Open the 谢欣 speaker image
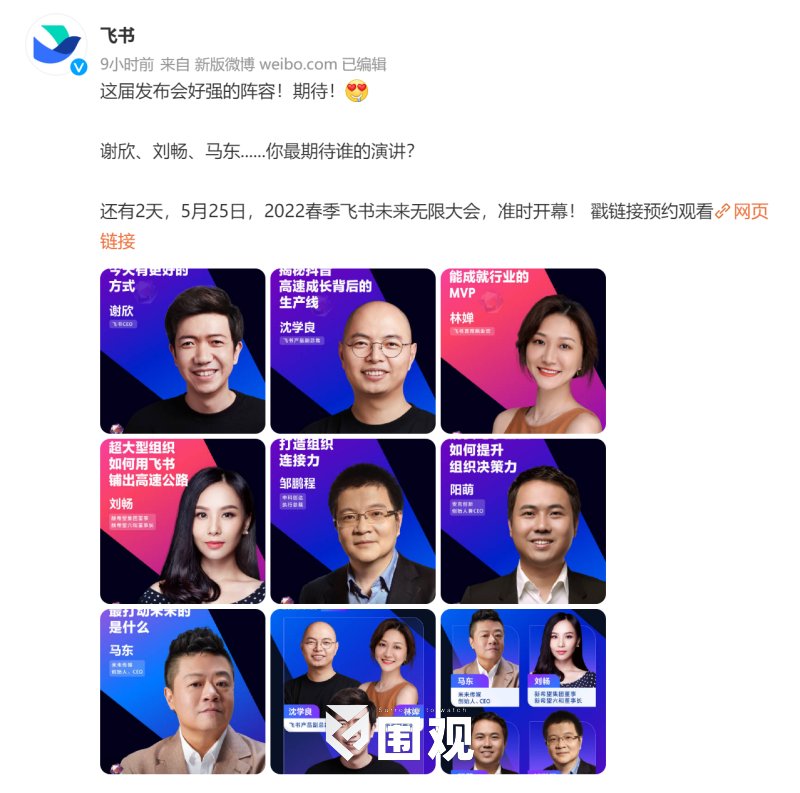Image resolution: width=800 pixels, height=793 pixels. 182,350
